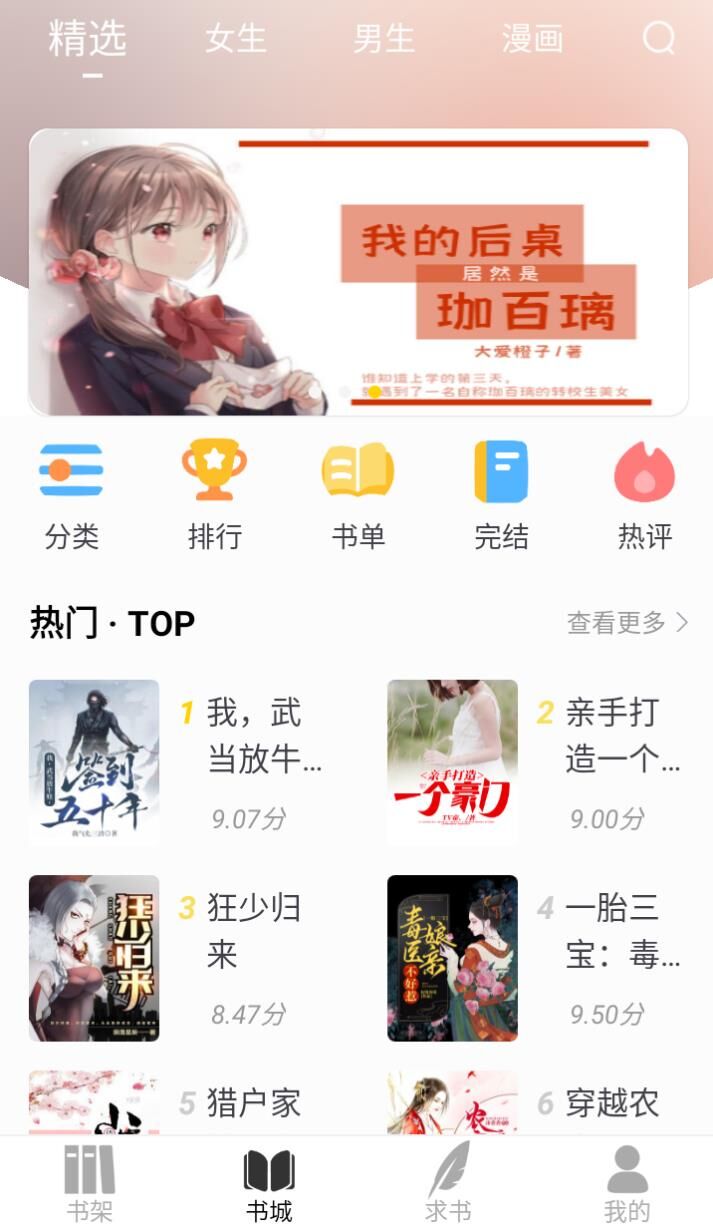Switch to the 男生 tab
The image size is (713, 1225).
[x=384, y=39]
